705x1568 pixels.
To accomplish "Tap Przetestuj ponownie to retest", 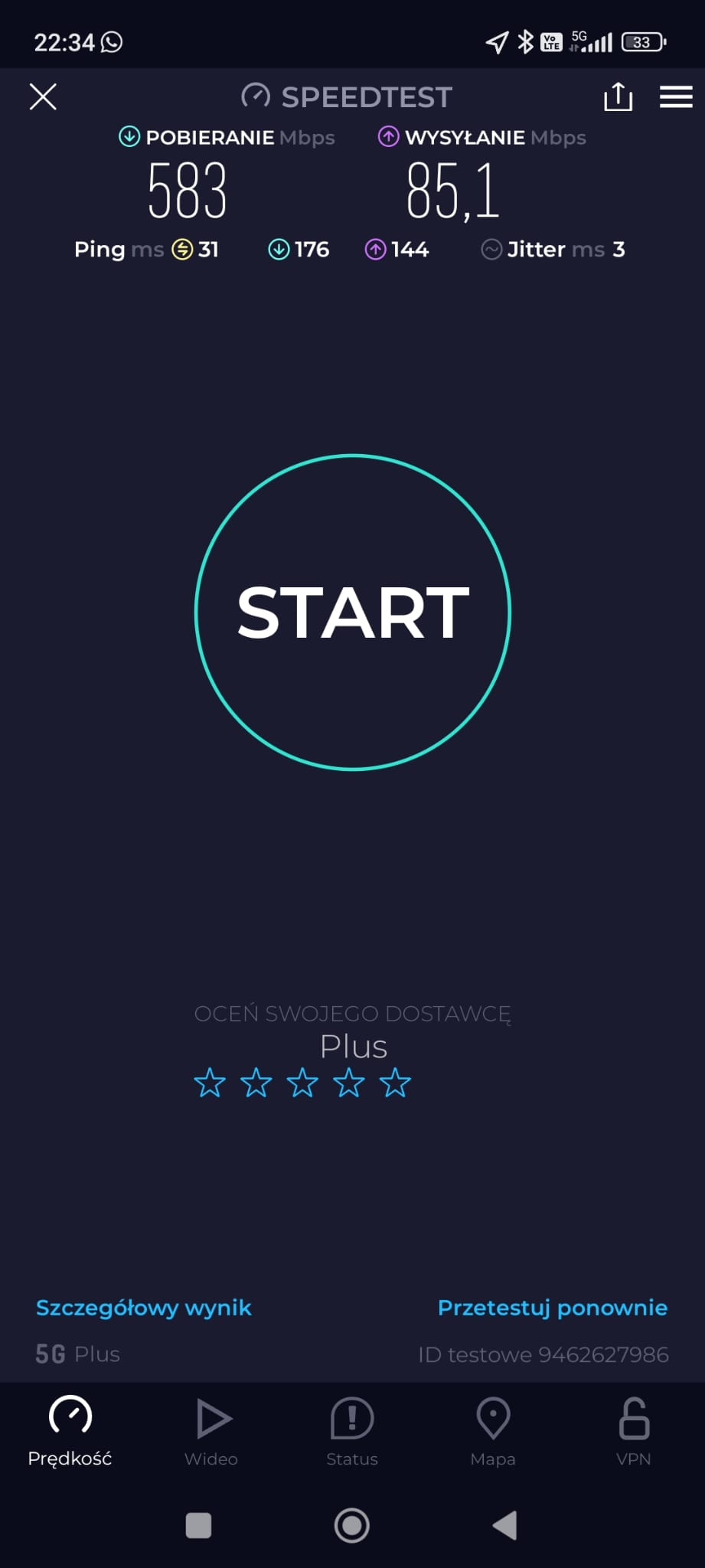I will [552, 1308].
